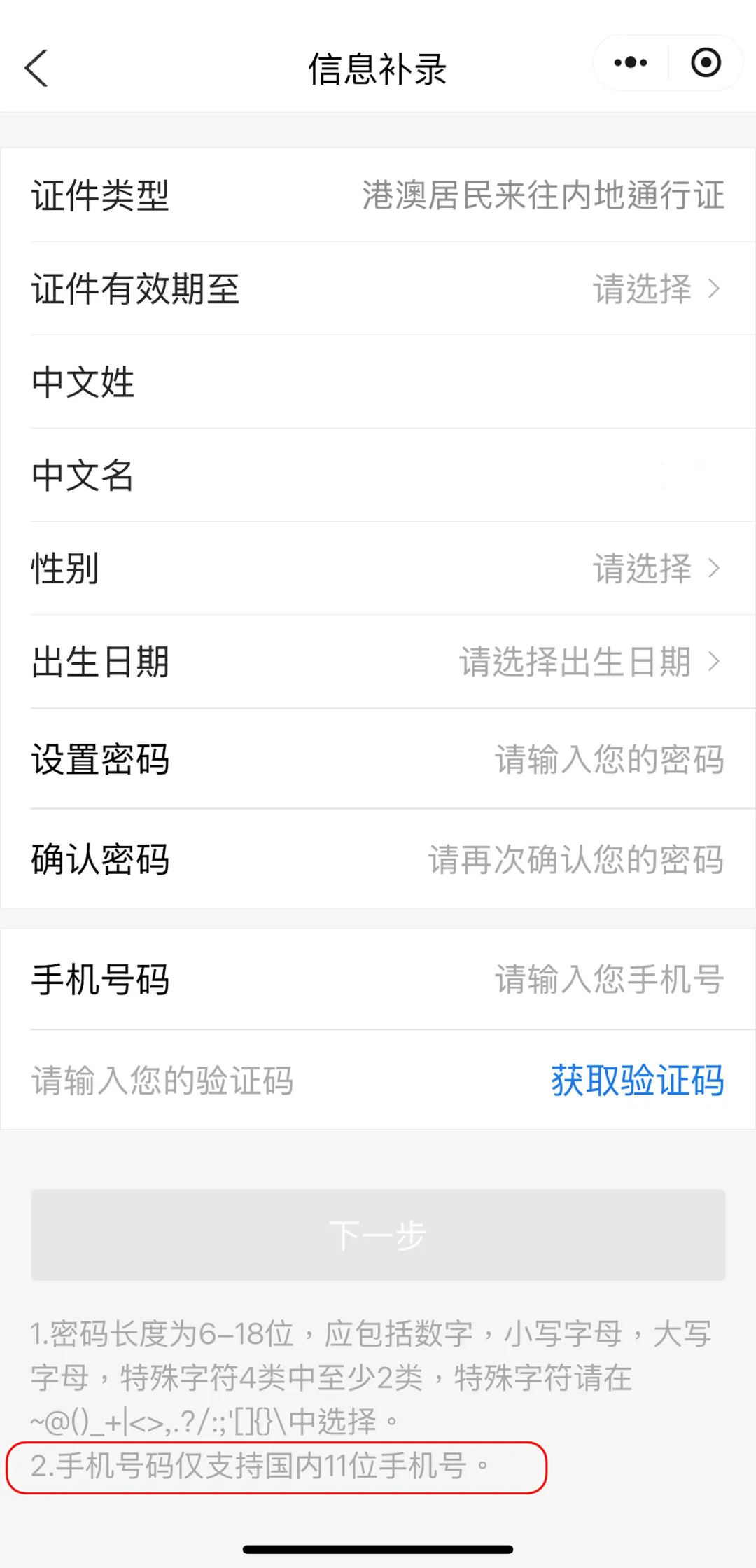Click the back arrow to return
756x1568 pixels.
[x=36, y=68]
